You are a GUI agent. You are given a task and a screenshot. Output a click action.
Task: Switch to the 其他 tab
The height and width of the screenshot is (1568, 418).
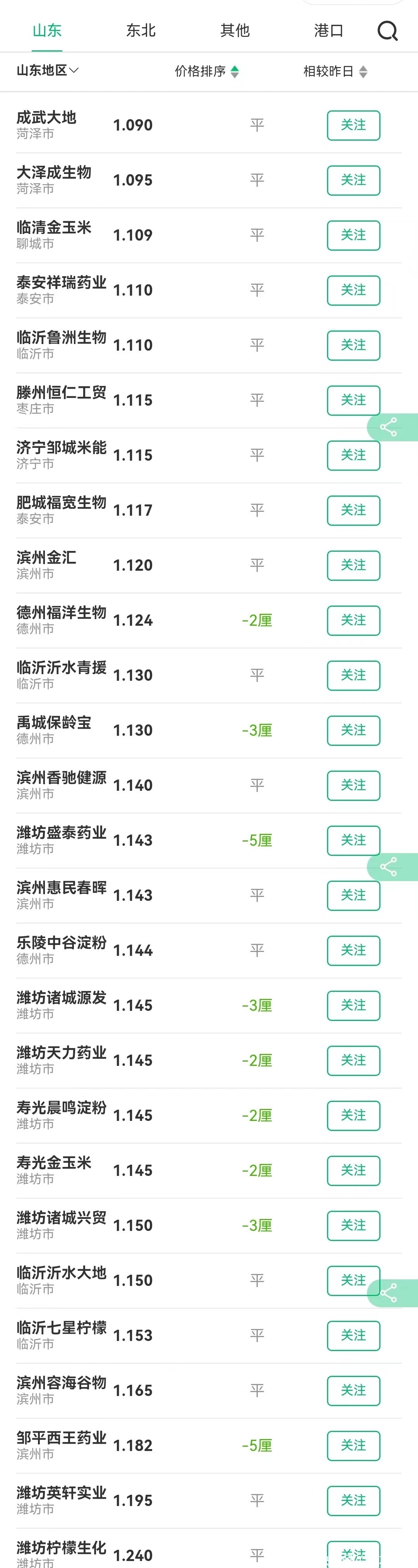click(235, 31)
